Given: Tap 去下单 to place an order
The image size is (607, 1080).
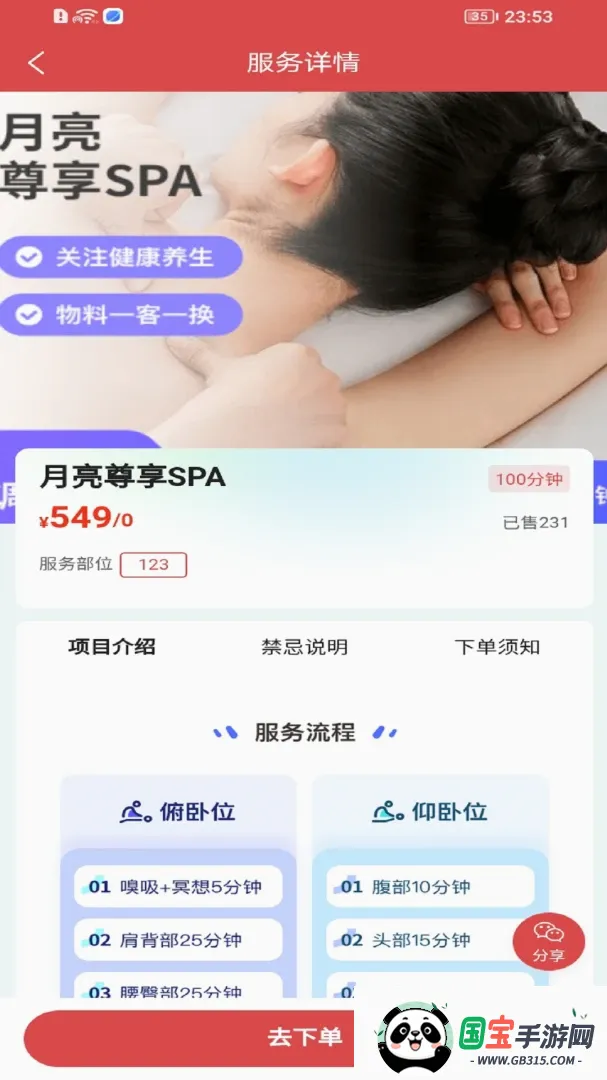Looking at the screenshot, I should pos(305,1037).
